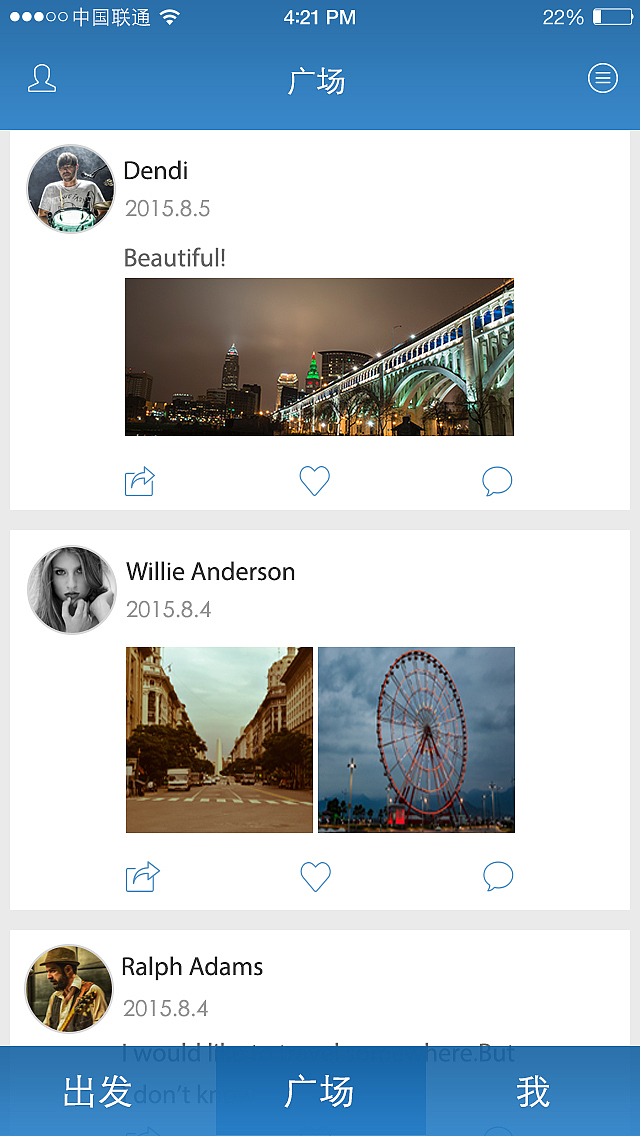Comment on Dendi's post

497,481
